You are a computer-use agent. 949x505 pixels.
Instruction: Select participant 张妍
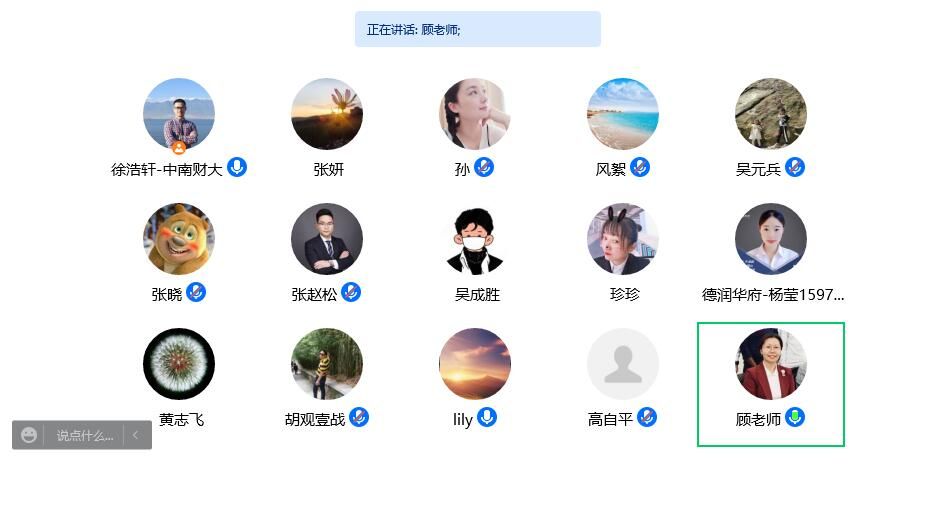(x=327, y=114)
